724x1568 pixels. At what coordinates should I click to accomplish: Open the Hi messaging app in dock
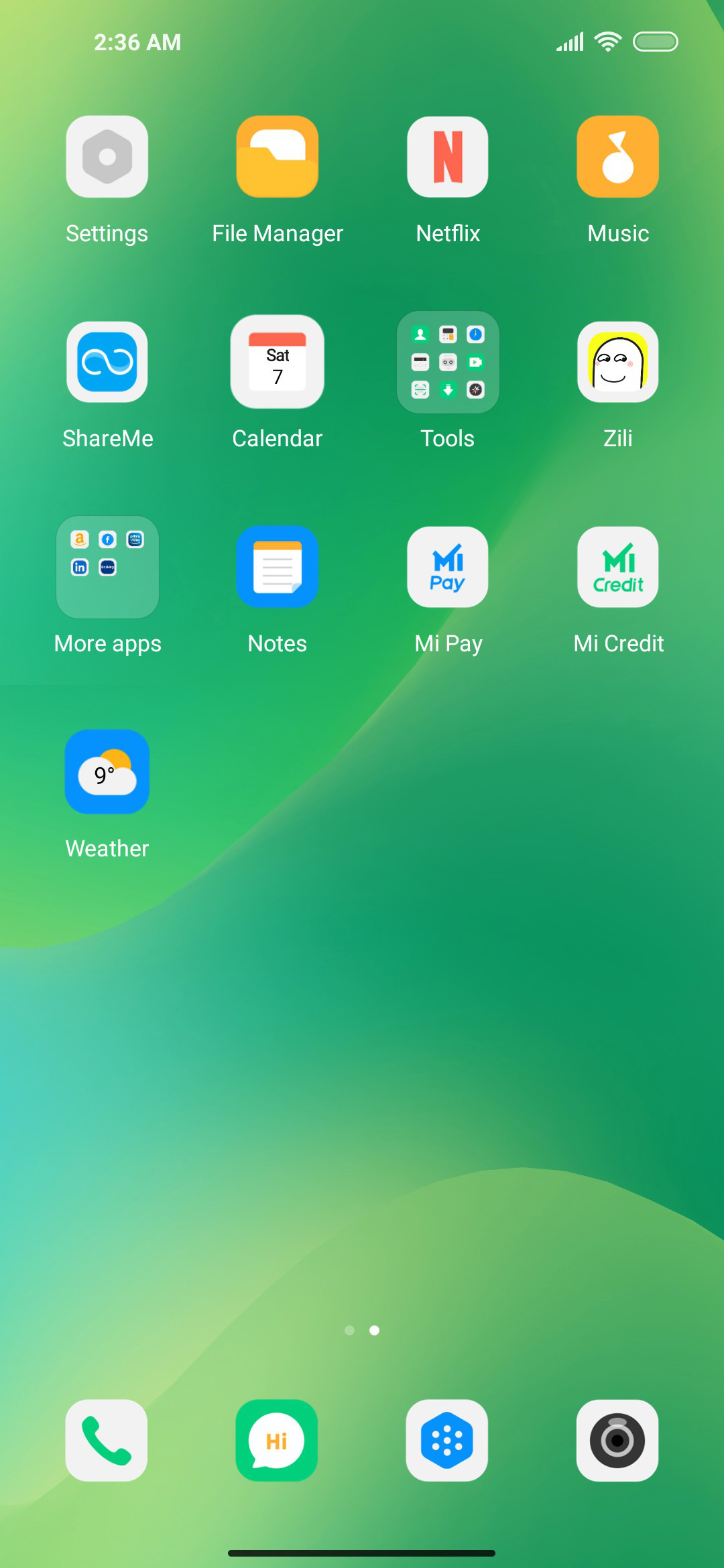tap(277, 1440)
